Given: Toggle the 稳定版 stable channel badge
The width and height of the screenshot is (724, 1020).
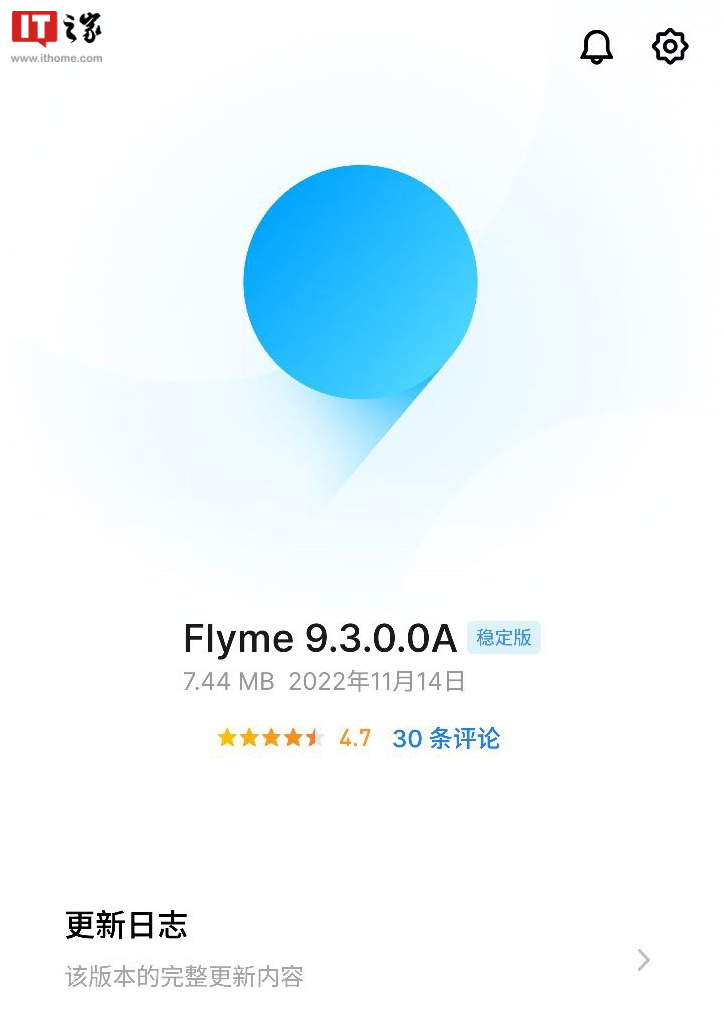Looking at the screenshot, I should coord(506,638).
